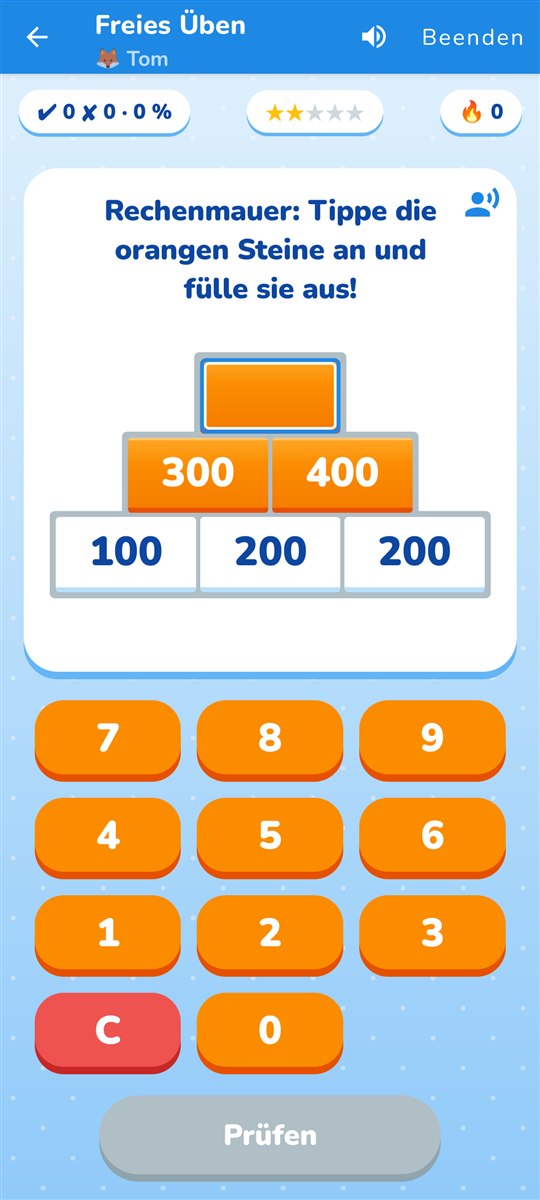The width and height of the screenshot is (540, 1200).
Task: Tap Prüfen to check the answer
Action: (x=270, y=1136)
